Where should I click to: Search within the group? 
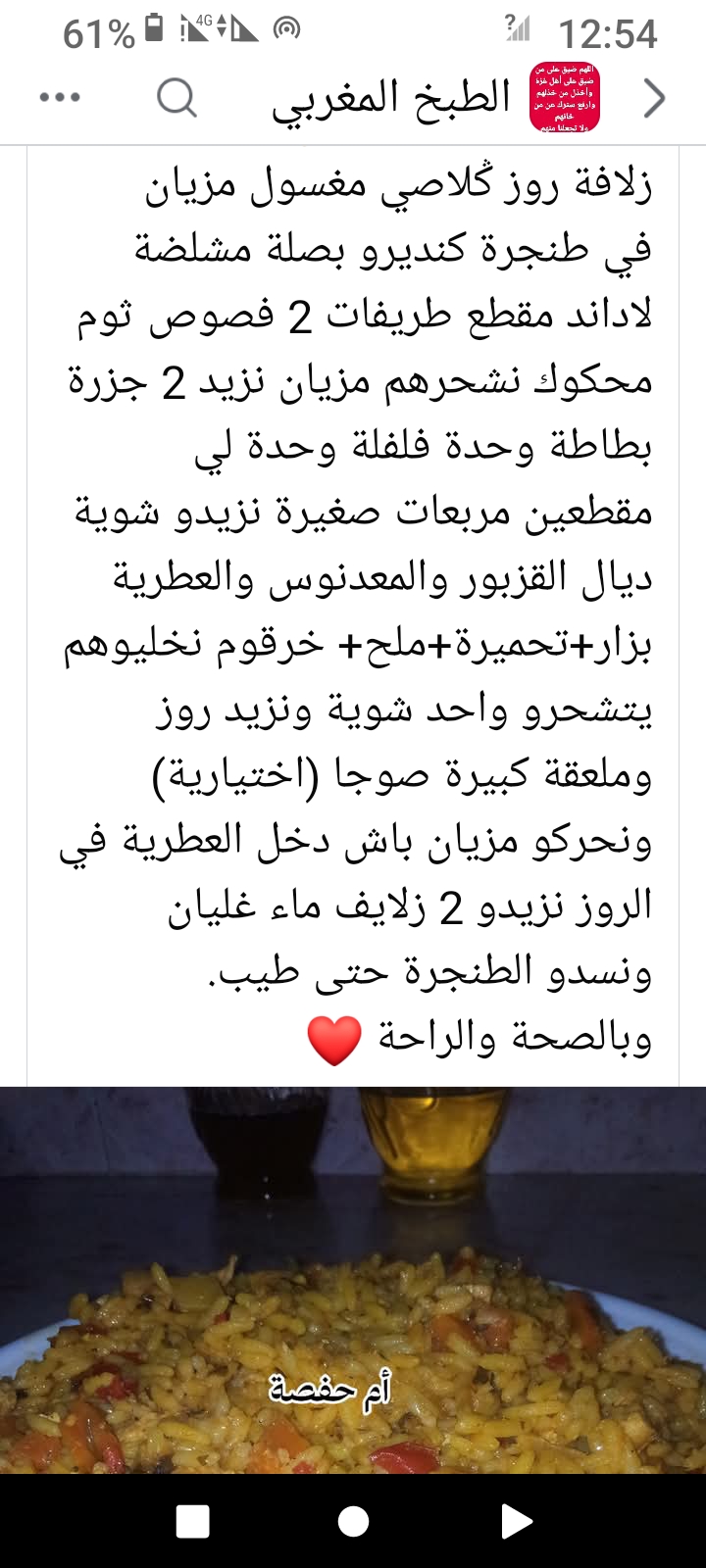click(176, 97)
